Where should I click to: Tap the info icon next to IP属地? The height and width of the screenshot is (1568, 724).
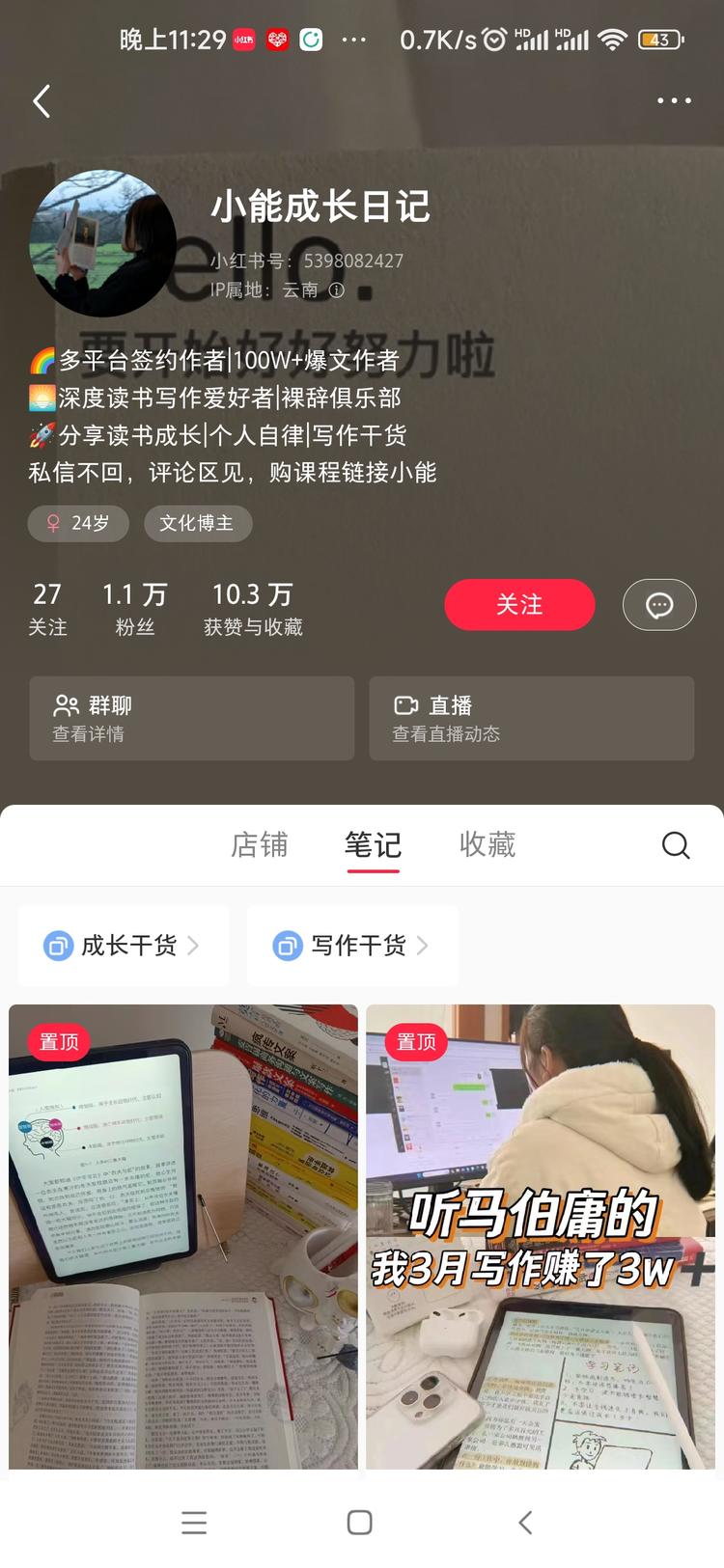point(335,289)
